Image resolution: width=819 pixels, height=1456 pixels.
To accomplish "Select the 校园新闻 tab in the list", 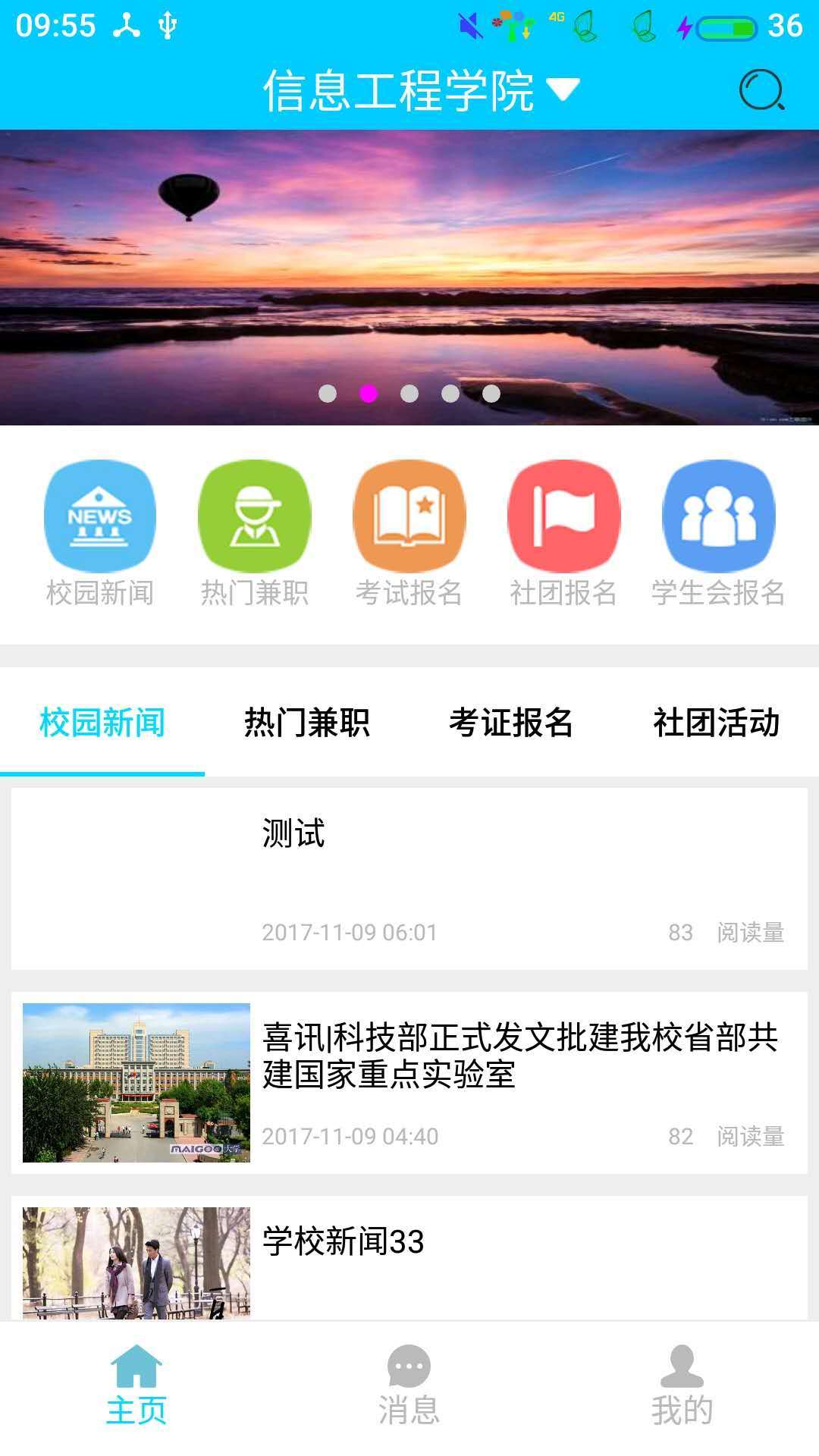I will 102,723.
